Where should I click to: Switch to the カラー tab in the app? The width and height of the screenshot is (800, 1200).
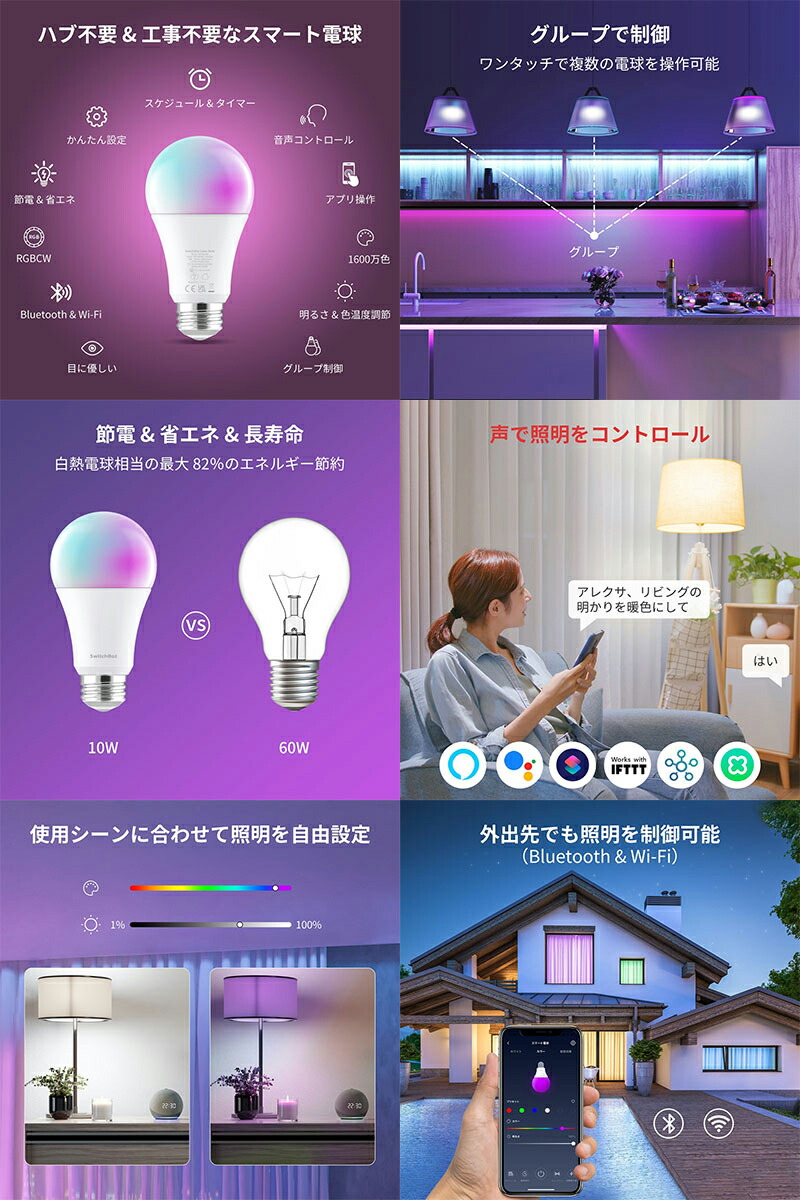539,1051
